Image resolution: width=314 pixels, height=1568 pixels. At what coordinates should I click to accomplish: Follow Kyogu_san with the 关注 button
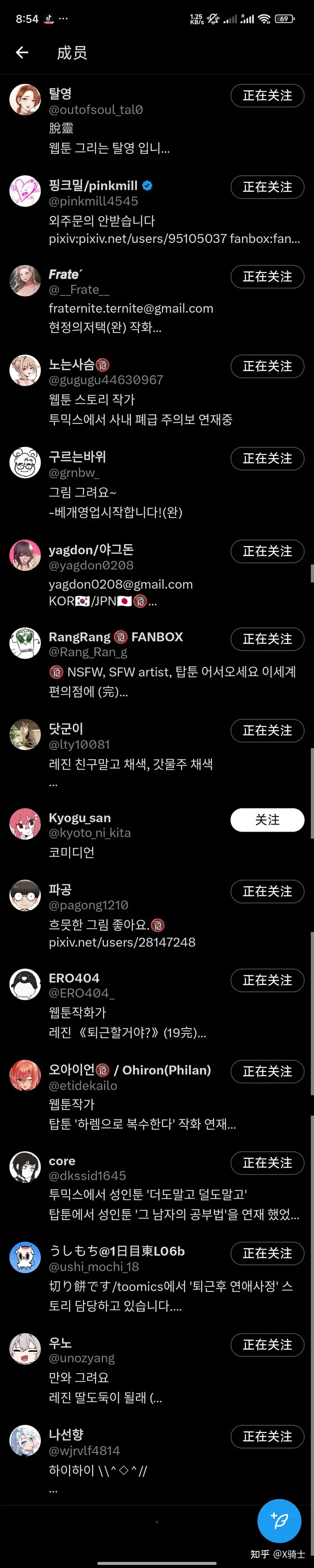(x=267, y=820)
